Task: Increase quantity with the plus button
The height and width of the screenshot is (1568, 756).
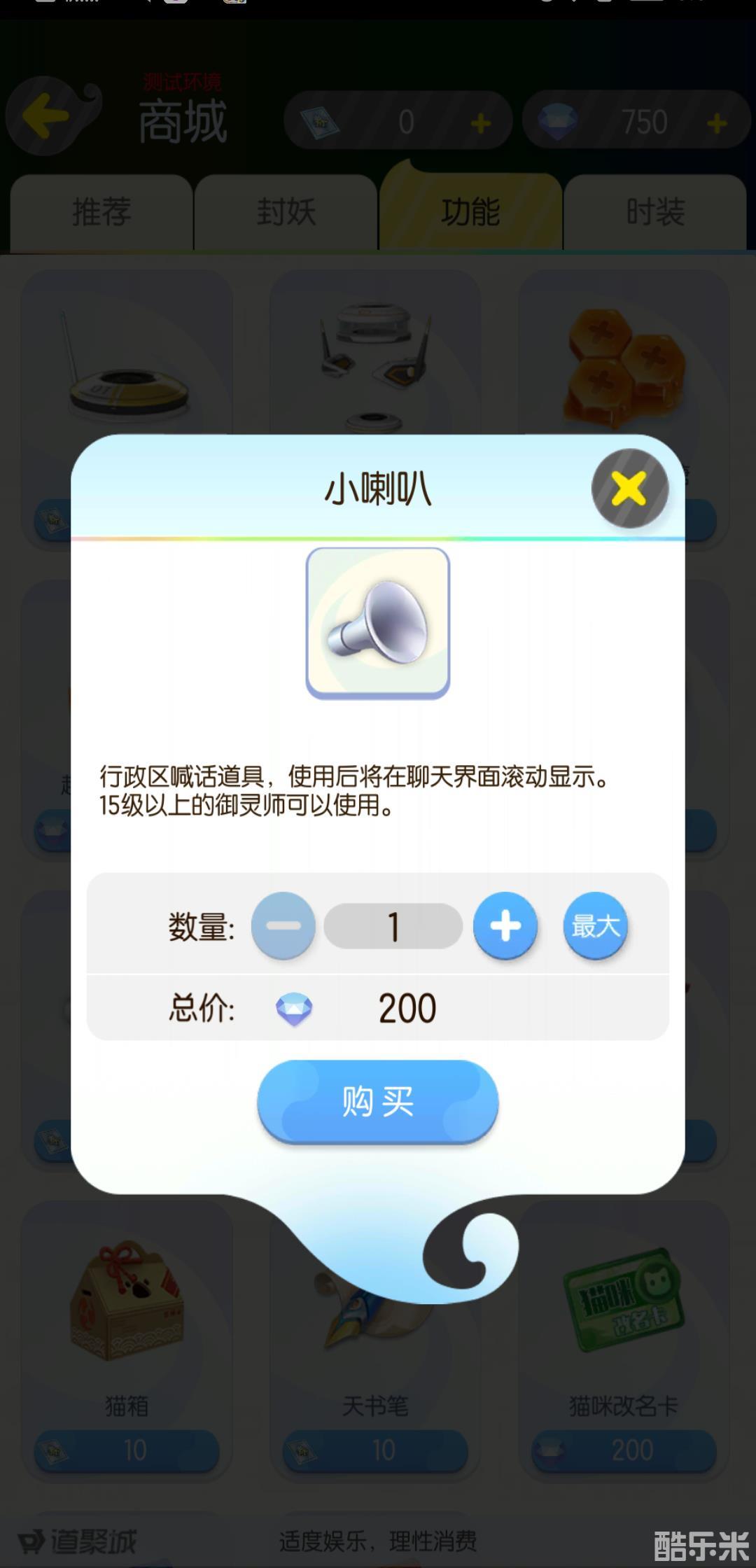Action: click(505, 925)
